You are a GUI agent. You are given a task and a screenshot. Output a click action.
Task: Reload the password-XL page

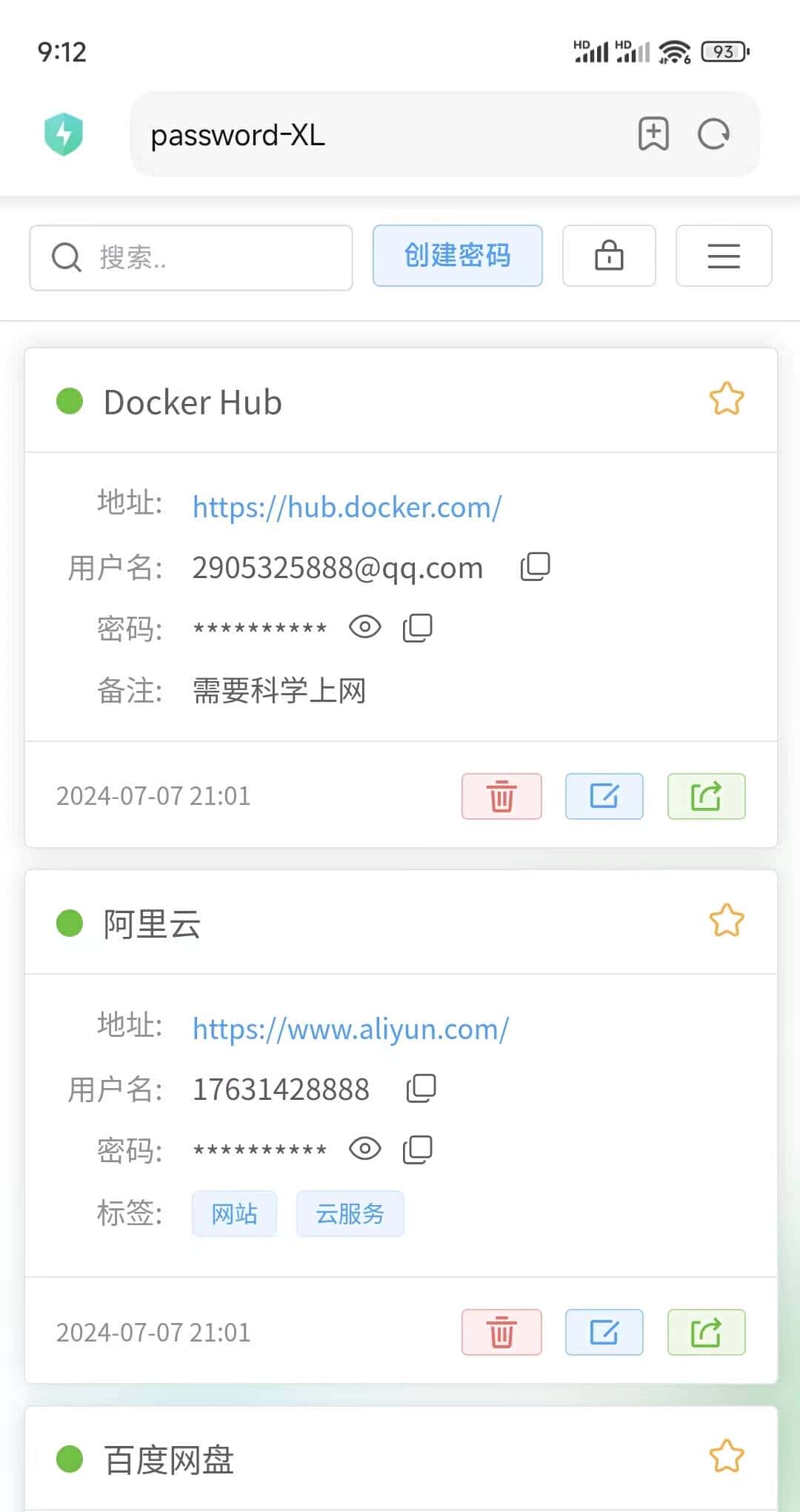[713, 134]
